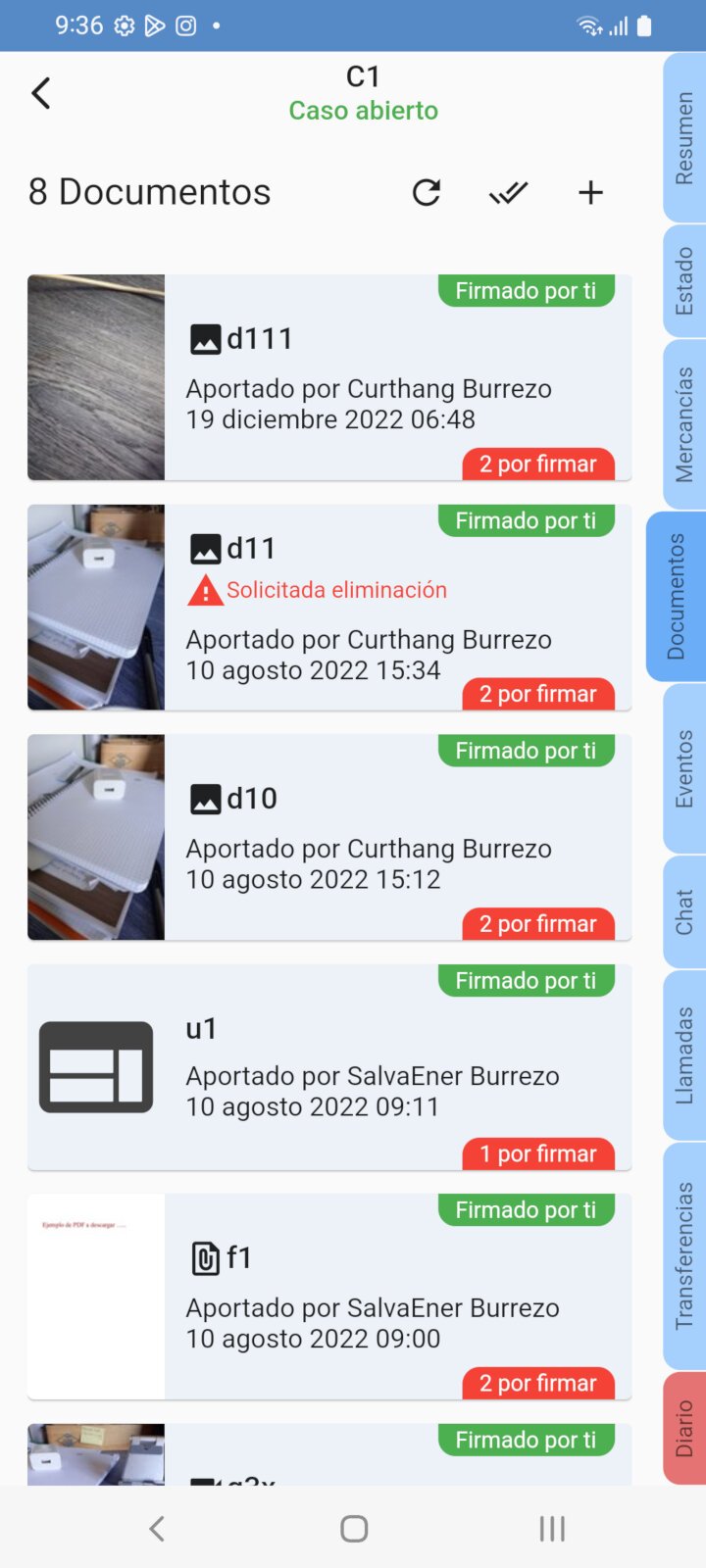Go back using the header arrow
This screenshot has width=706, height=1568.
coord(41,93)
